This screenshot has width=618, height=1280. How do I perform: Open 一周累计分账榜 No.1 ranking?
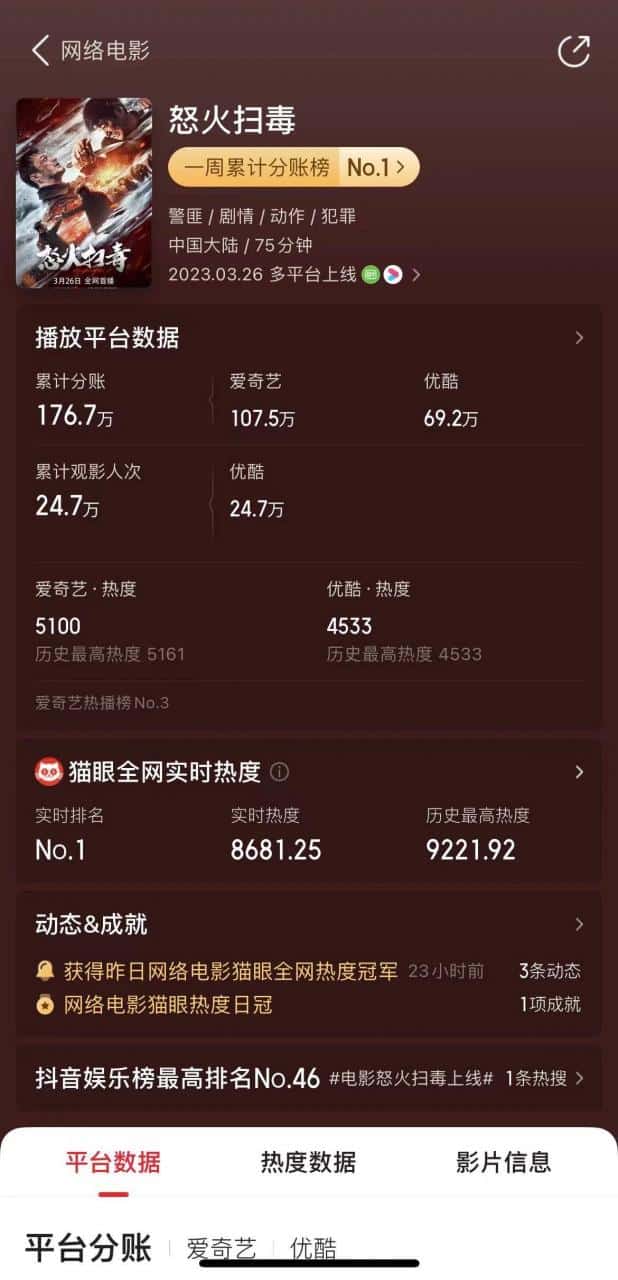293,168
